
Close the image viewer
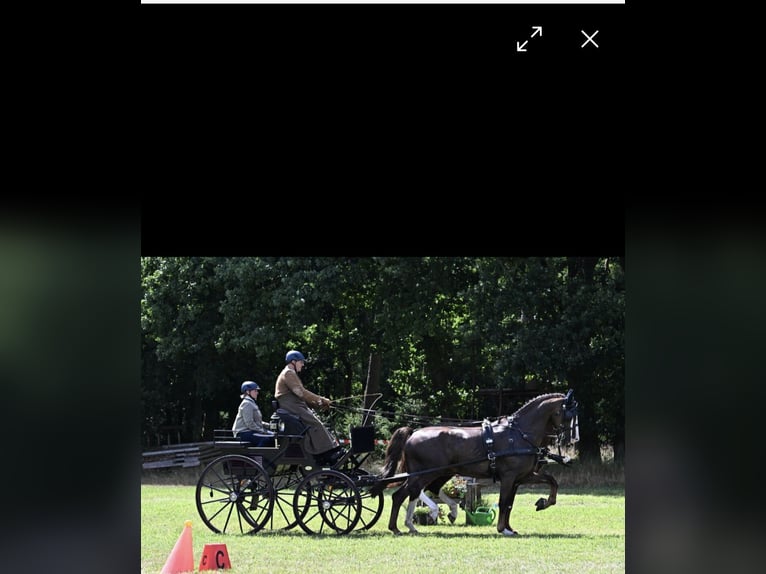[x=590, y=39]
